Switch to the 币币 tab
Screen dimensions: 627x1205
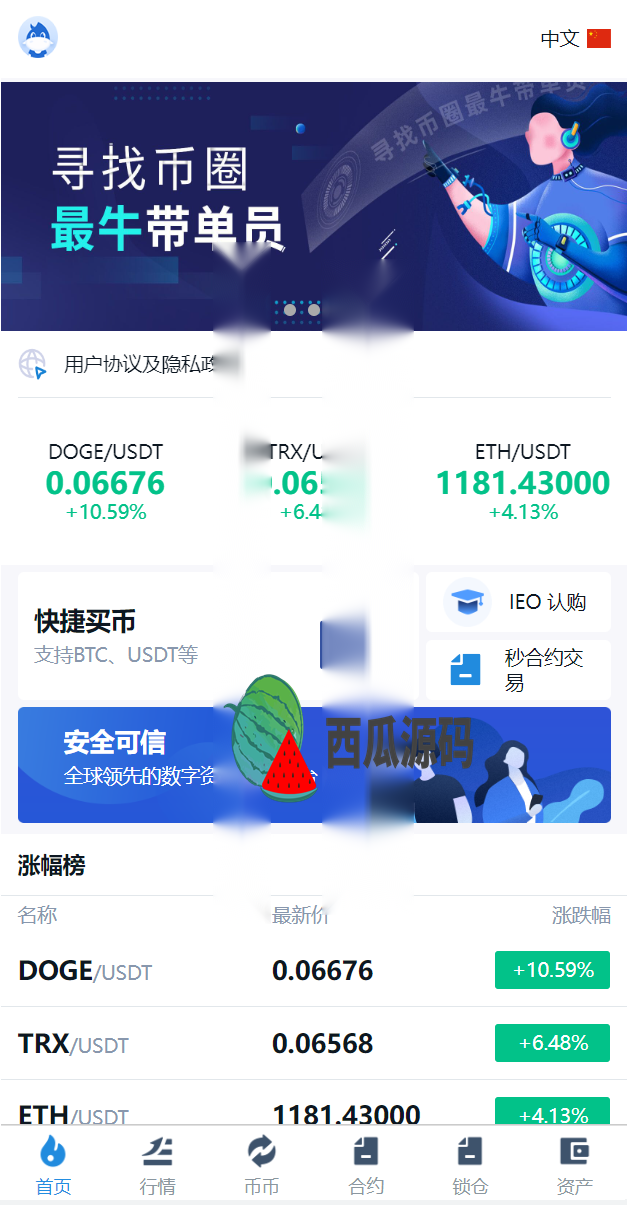coord(261,1166)
